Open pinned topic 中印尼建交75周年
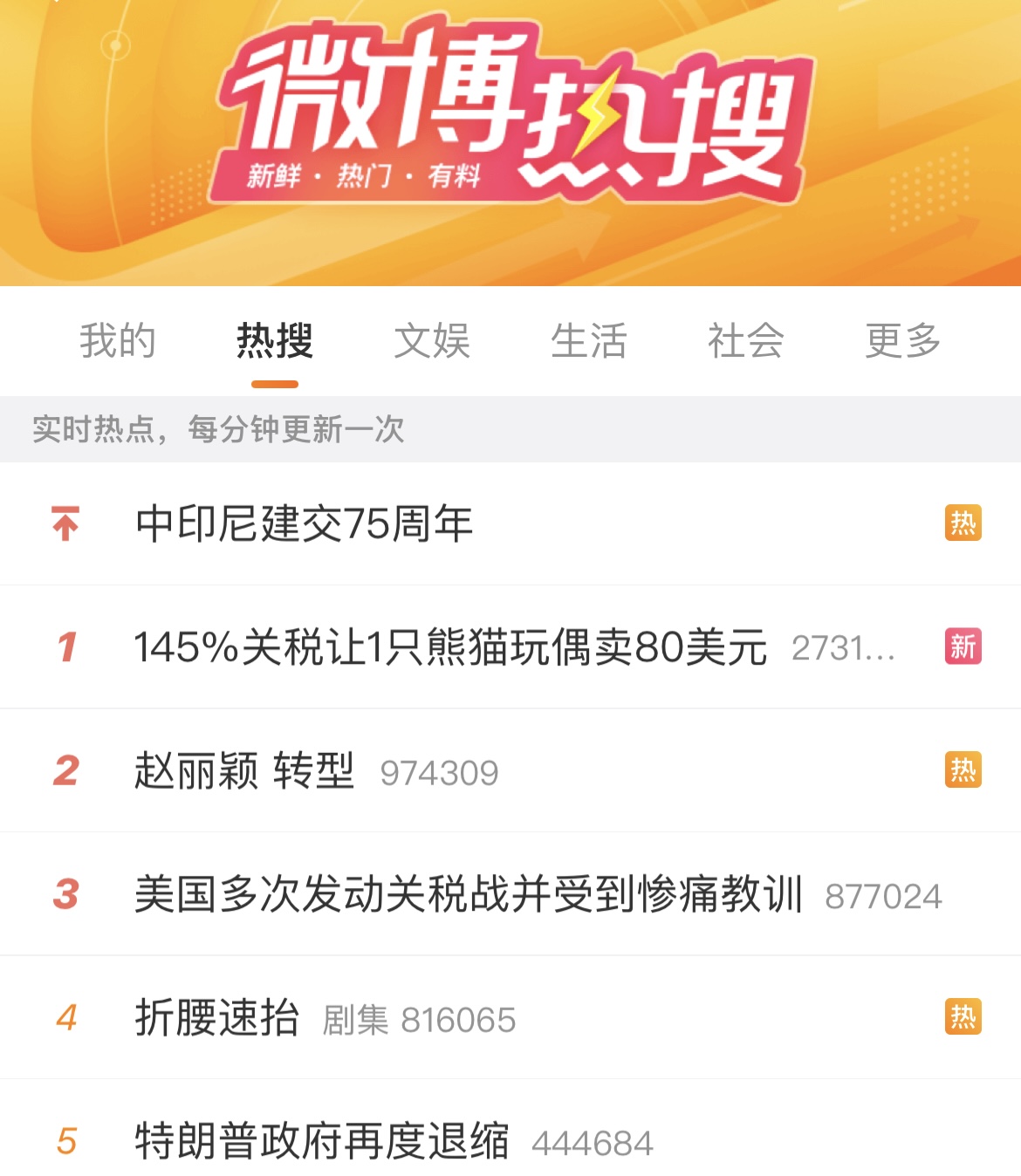Screen dimensions: 1021x1176 (x=304, y=524)
